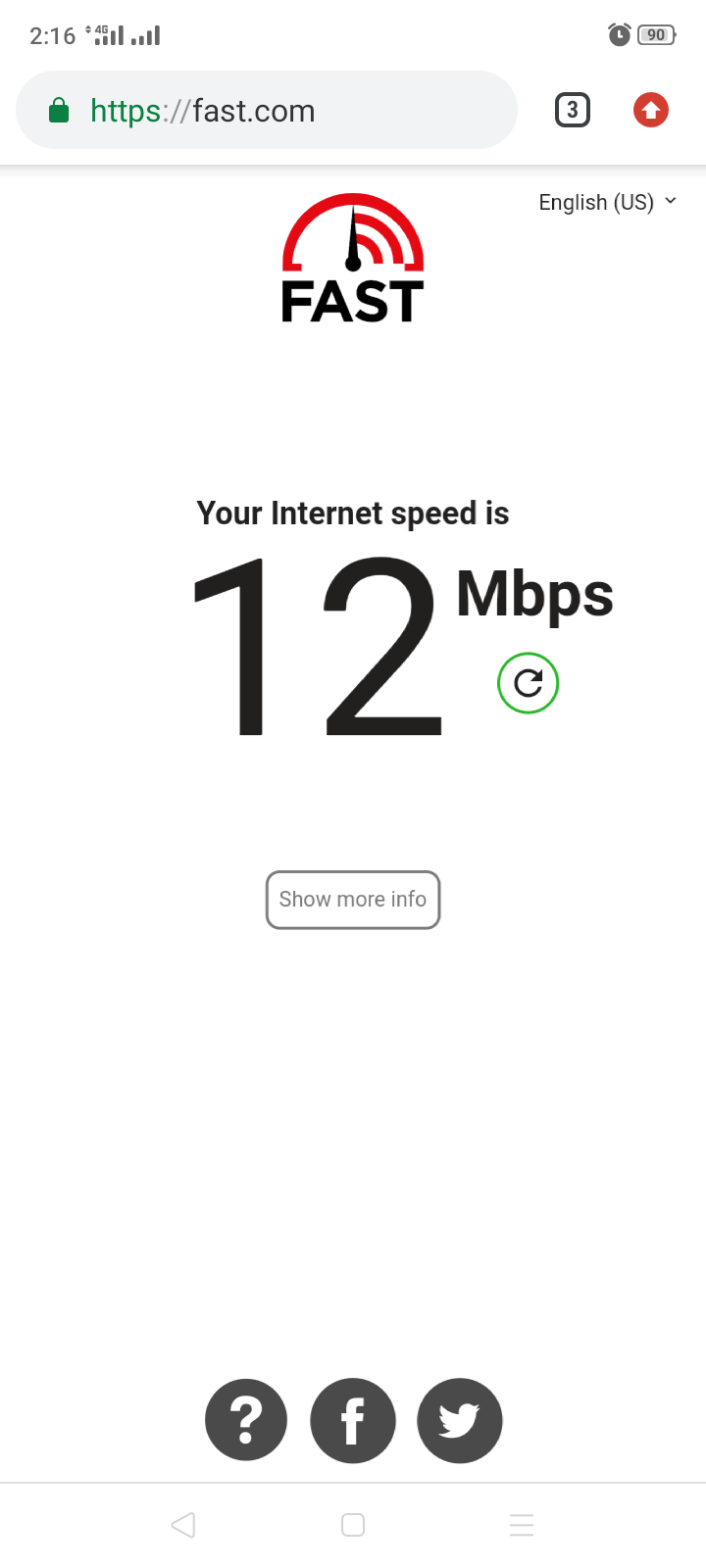Open the help question mark icon
Screen dimensions: 706x1568
(x=246, y=1420)
